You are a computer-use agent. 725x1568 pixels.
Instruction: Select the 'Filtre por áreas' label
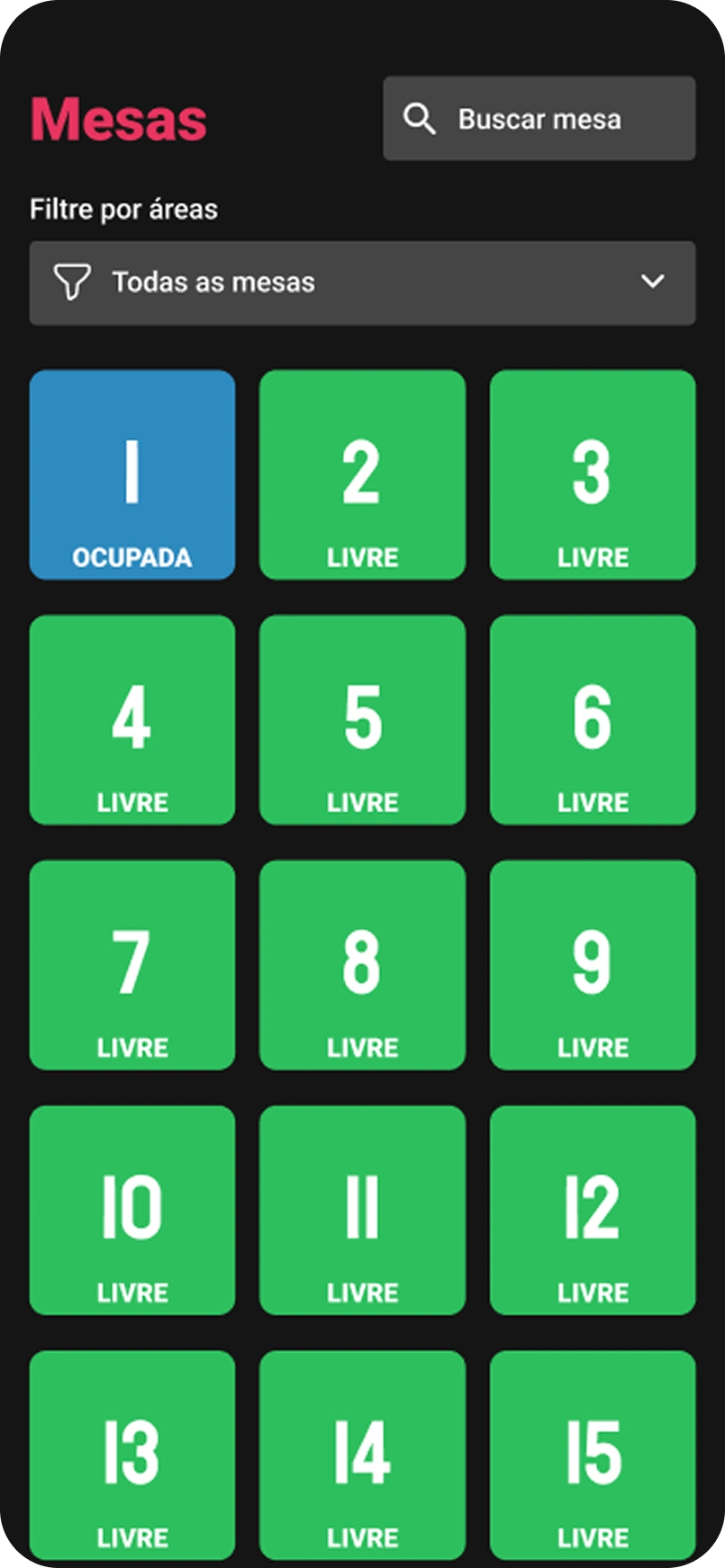pyautogui.click(x=124, y=208)
